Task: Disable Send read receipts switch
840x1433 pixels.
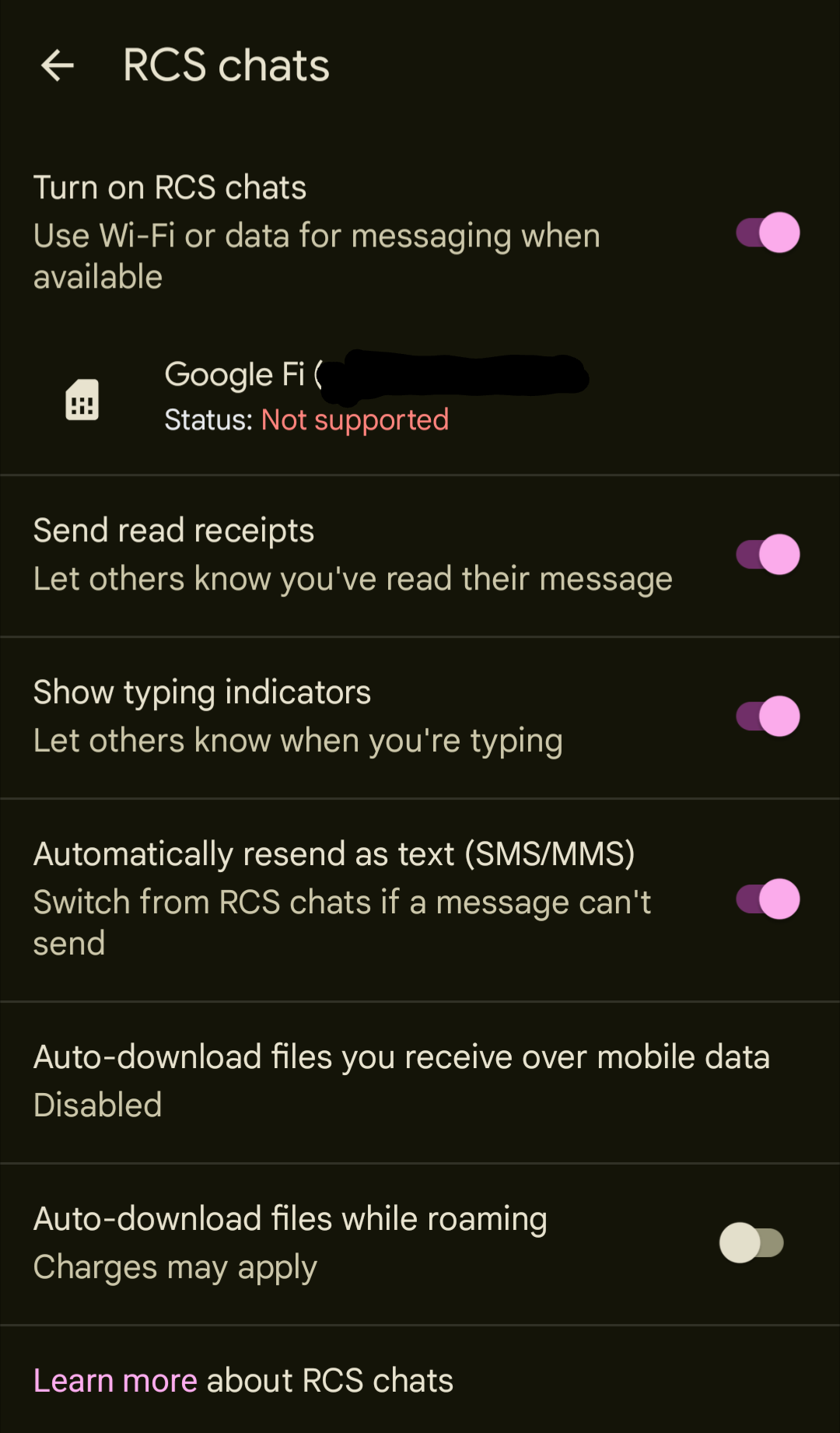Action: click(x=767, y=555)
